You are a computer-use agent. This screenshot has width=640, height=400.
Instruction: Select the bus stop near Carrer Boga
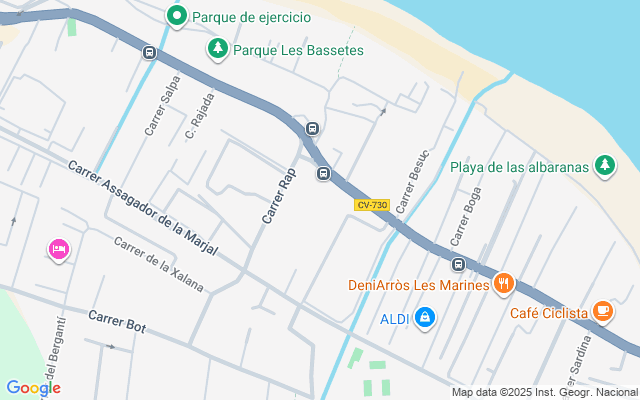coord(458,264)
